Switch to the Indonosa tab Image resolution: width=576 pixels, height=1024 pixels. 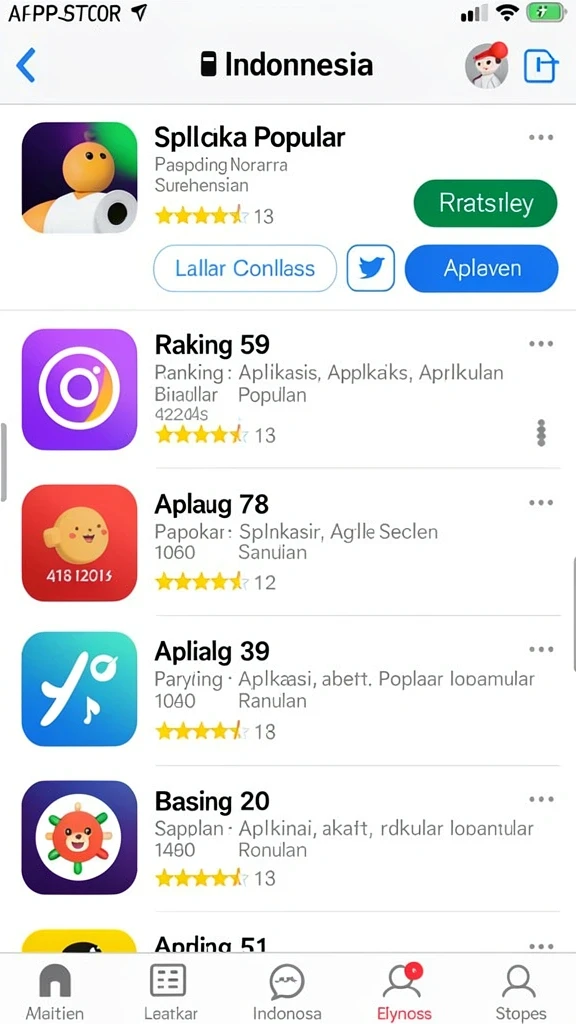(x=287, y=991)
